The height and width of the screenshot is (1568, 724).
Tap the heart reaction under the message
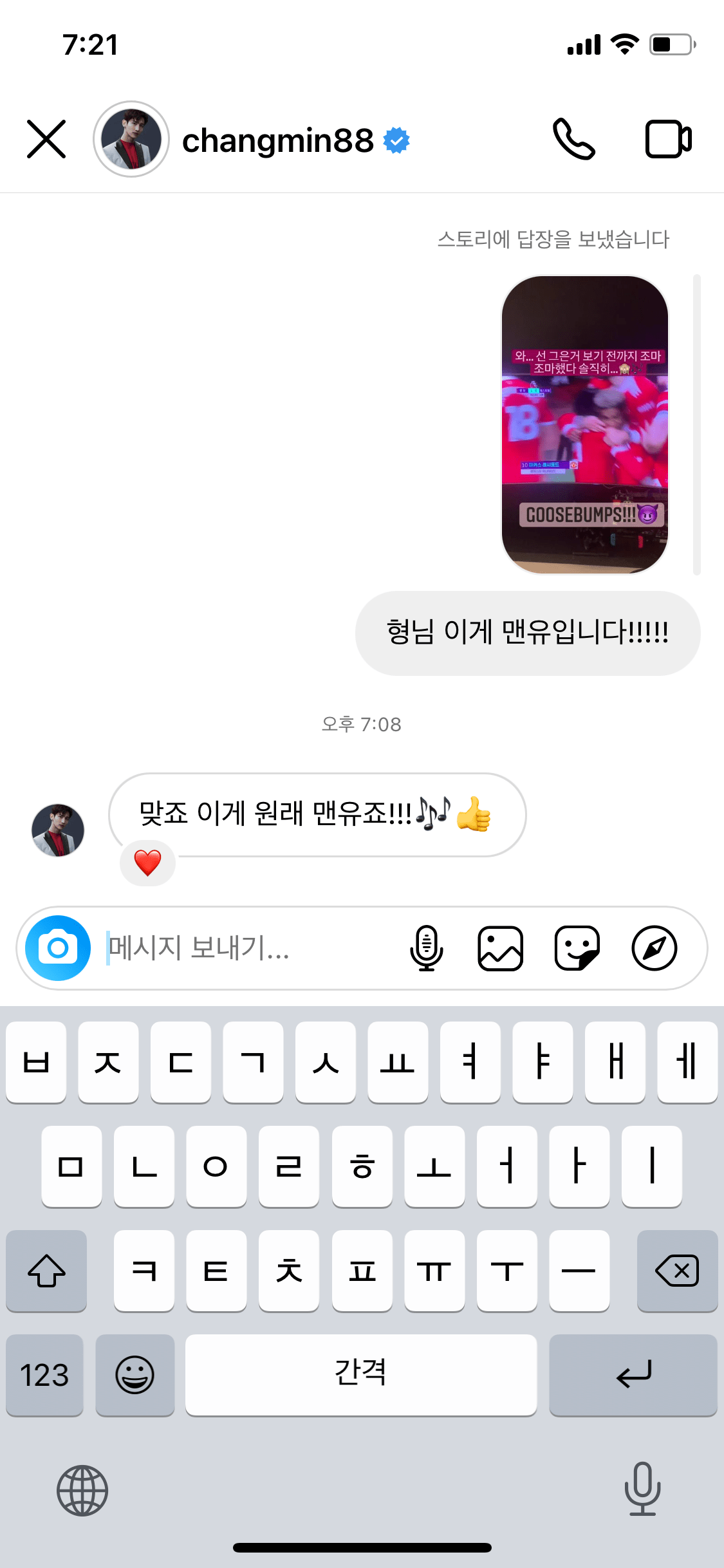(147, 863)
